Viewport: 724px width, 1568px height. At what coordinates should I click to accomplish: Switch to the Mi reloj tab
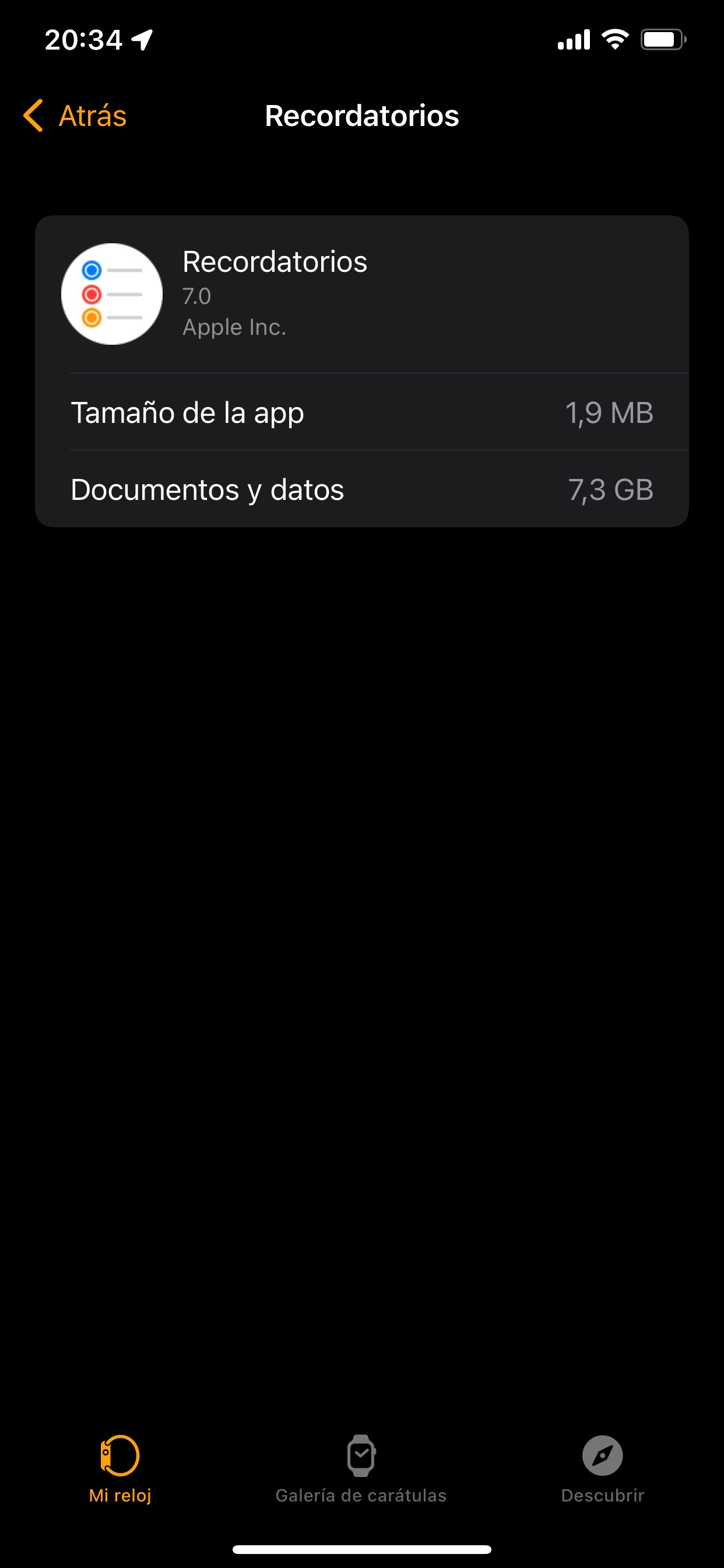[120, 1469]
